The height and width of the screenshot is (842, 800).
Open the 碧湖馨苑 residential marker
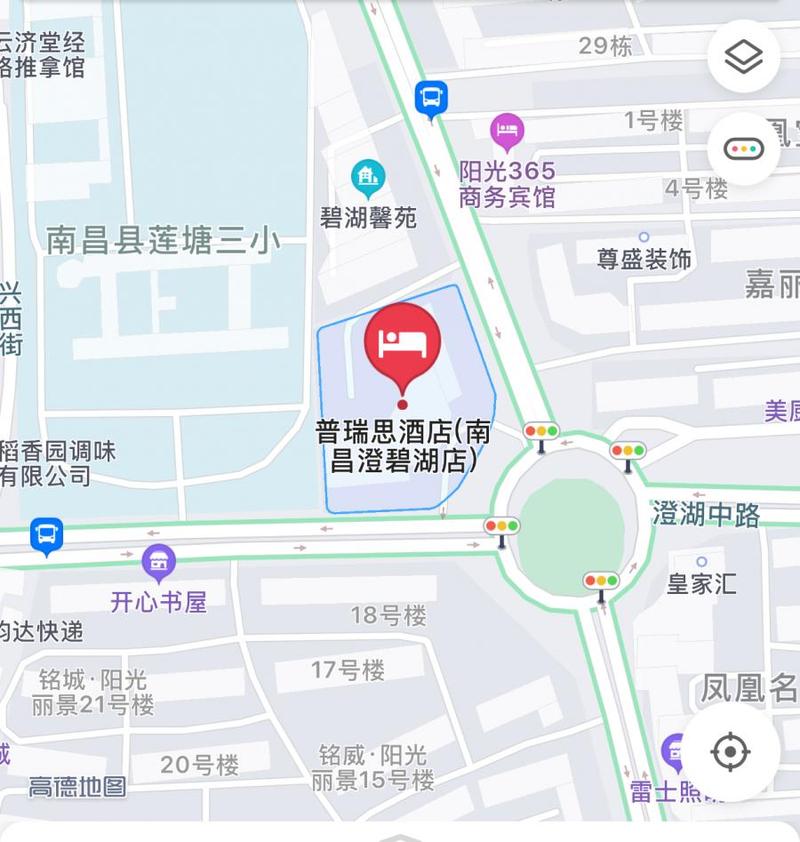tap(368, 179)
